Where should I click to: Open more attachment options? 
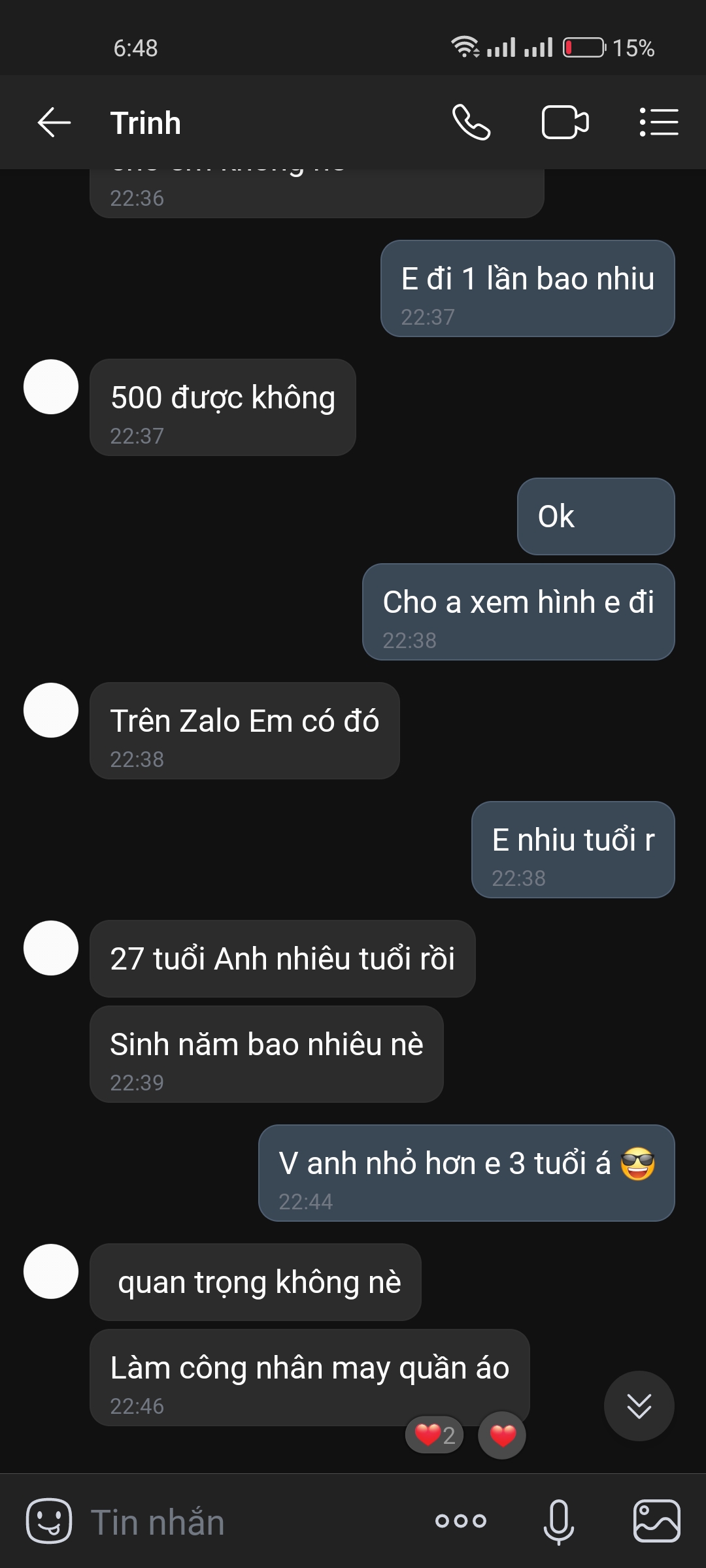(x=461, y=1521)
